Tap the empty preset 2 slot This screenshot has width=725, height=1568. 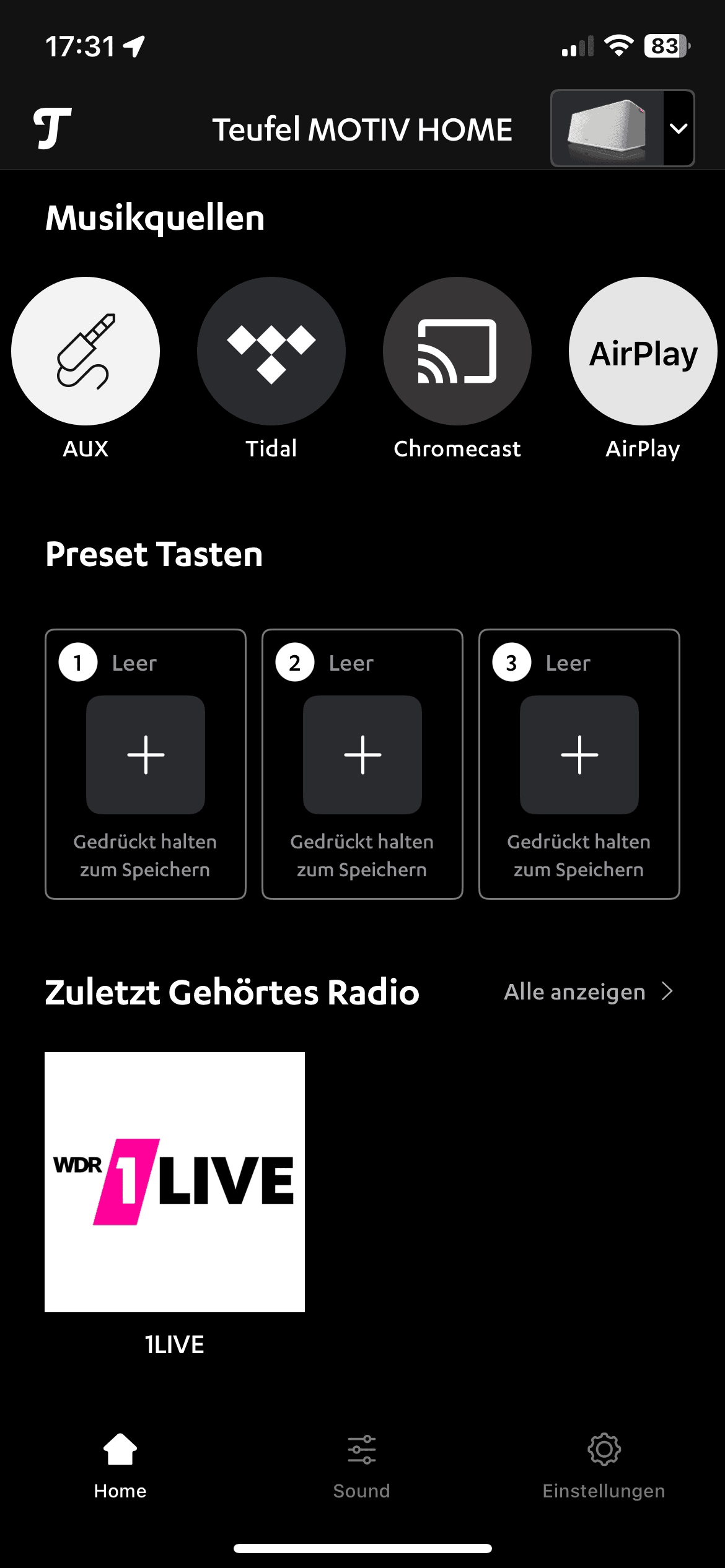[x=362, y=755]
